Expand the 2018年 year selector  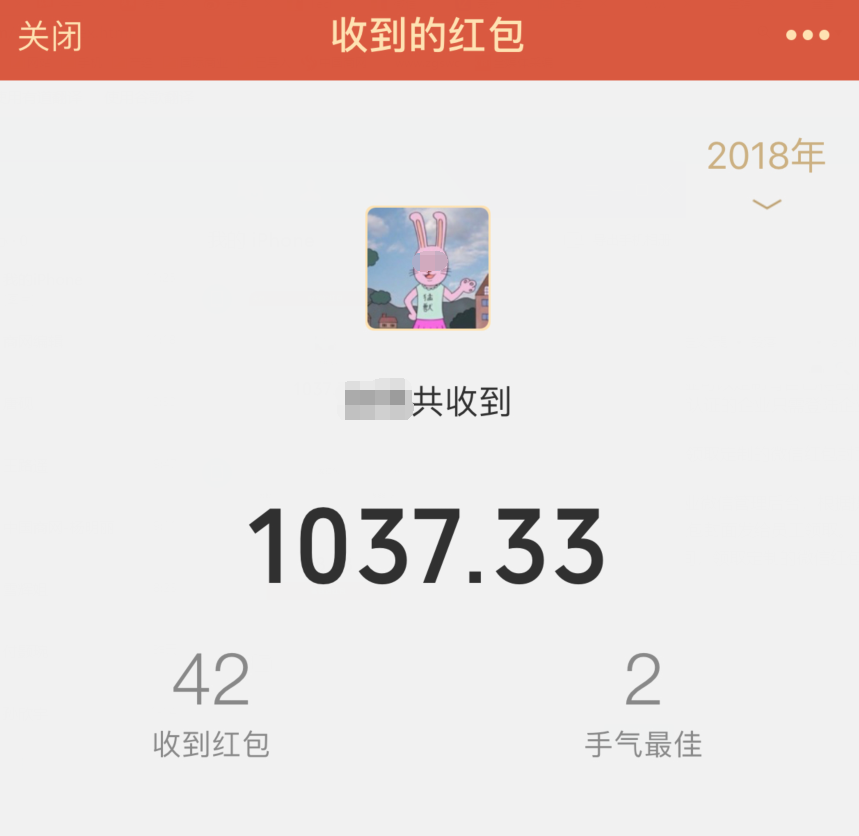(766, 170)
